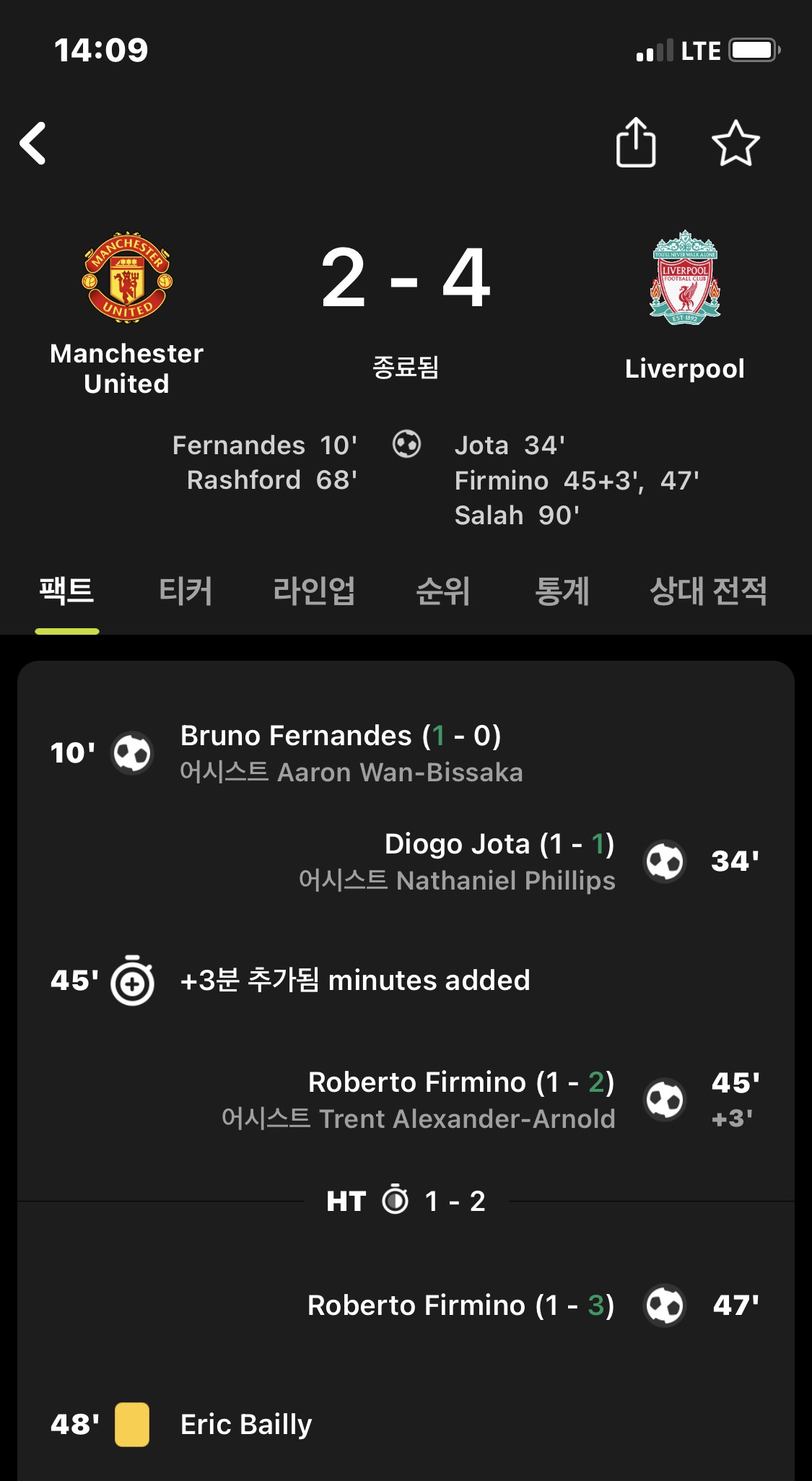Open Liverpool team page
This screenshot has width=812, height=1481.
tap(684, 306)
